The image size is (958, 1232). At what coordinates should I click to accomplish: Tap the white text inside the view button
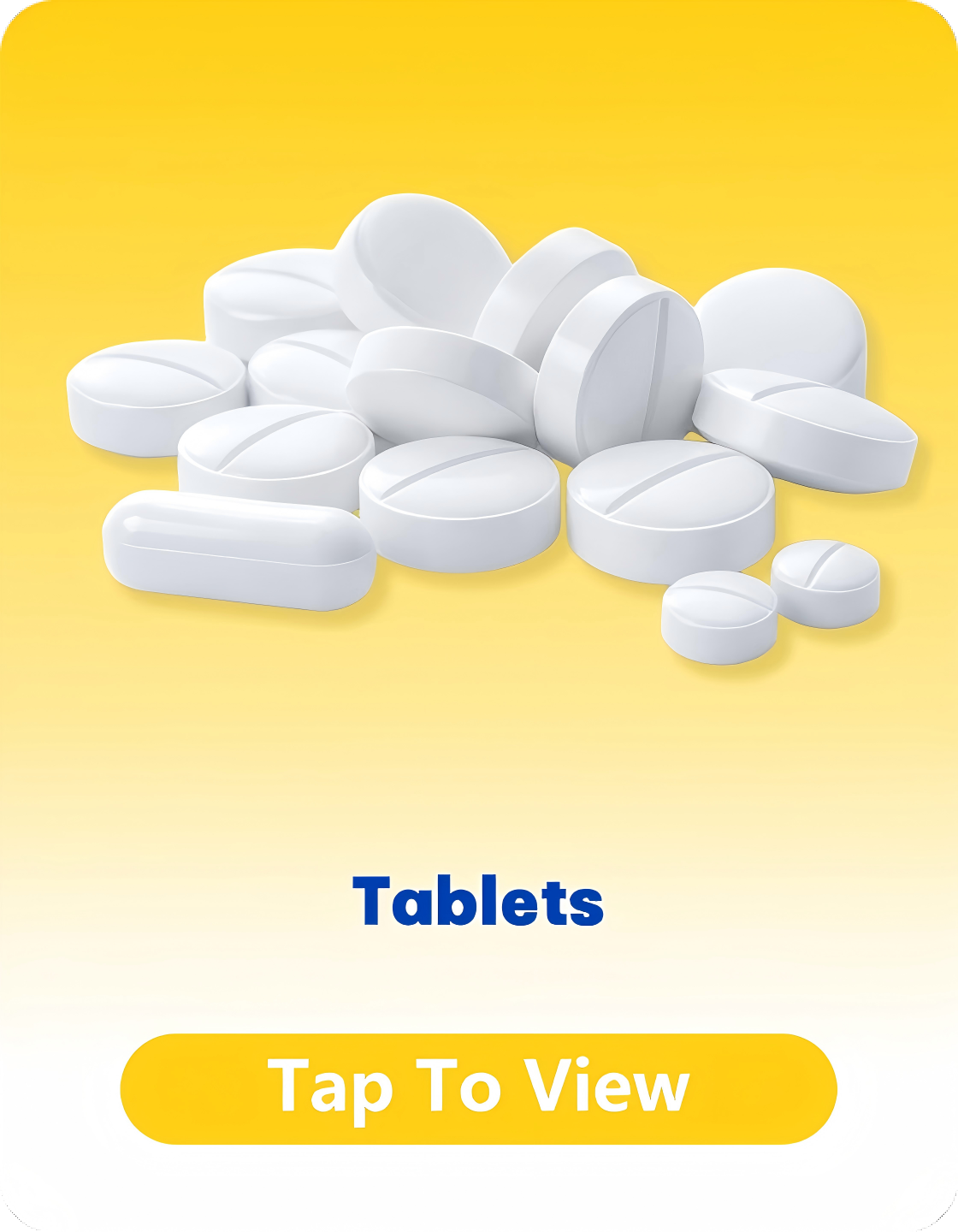[479, 1087]
